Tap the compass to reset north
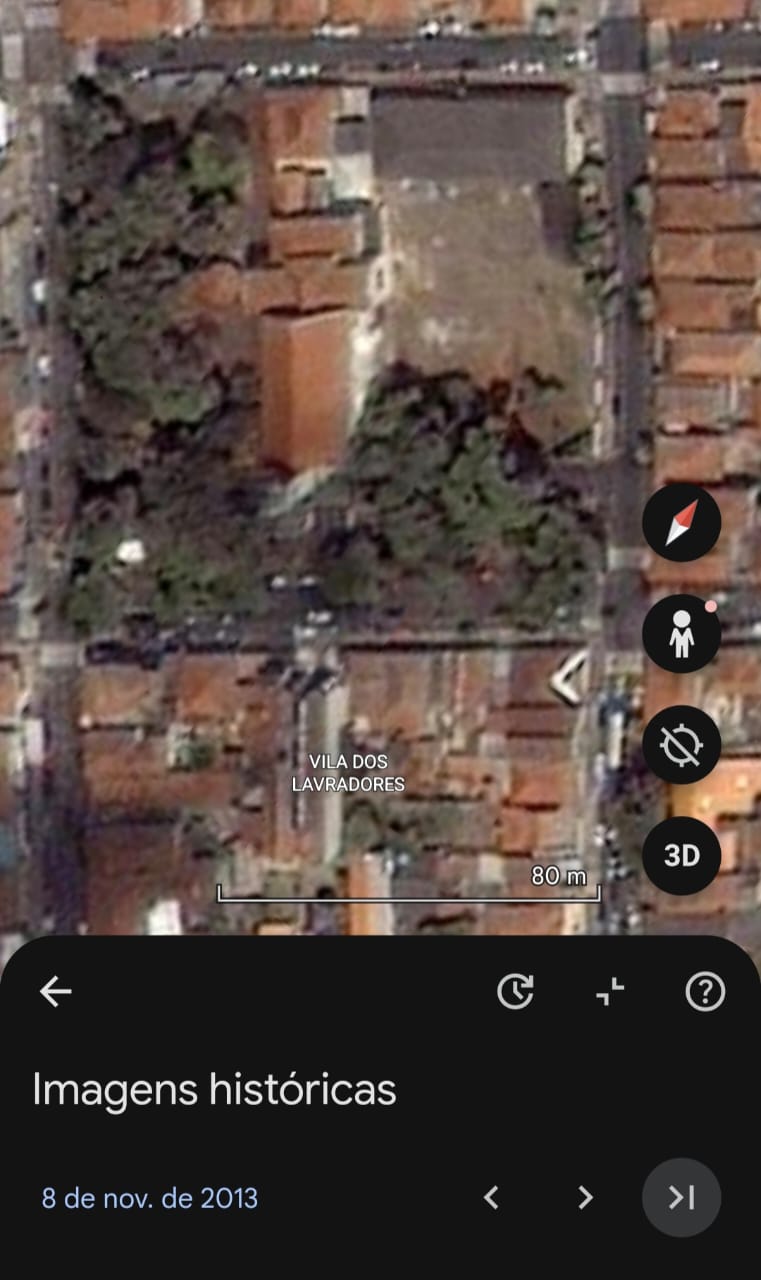 coord(681,523)
